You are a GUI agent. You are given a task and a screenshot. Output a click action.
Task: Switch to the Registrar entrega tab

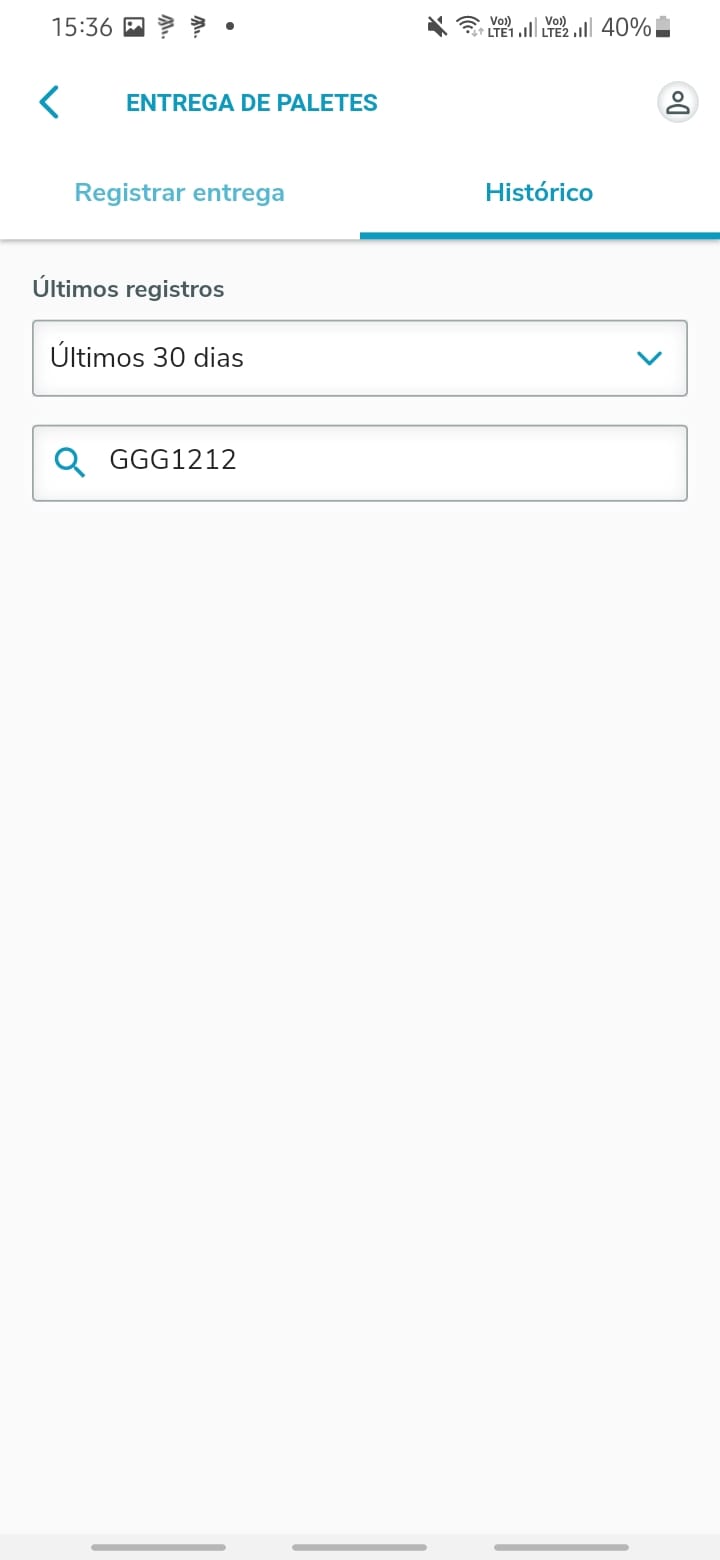pos(180,192)
